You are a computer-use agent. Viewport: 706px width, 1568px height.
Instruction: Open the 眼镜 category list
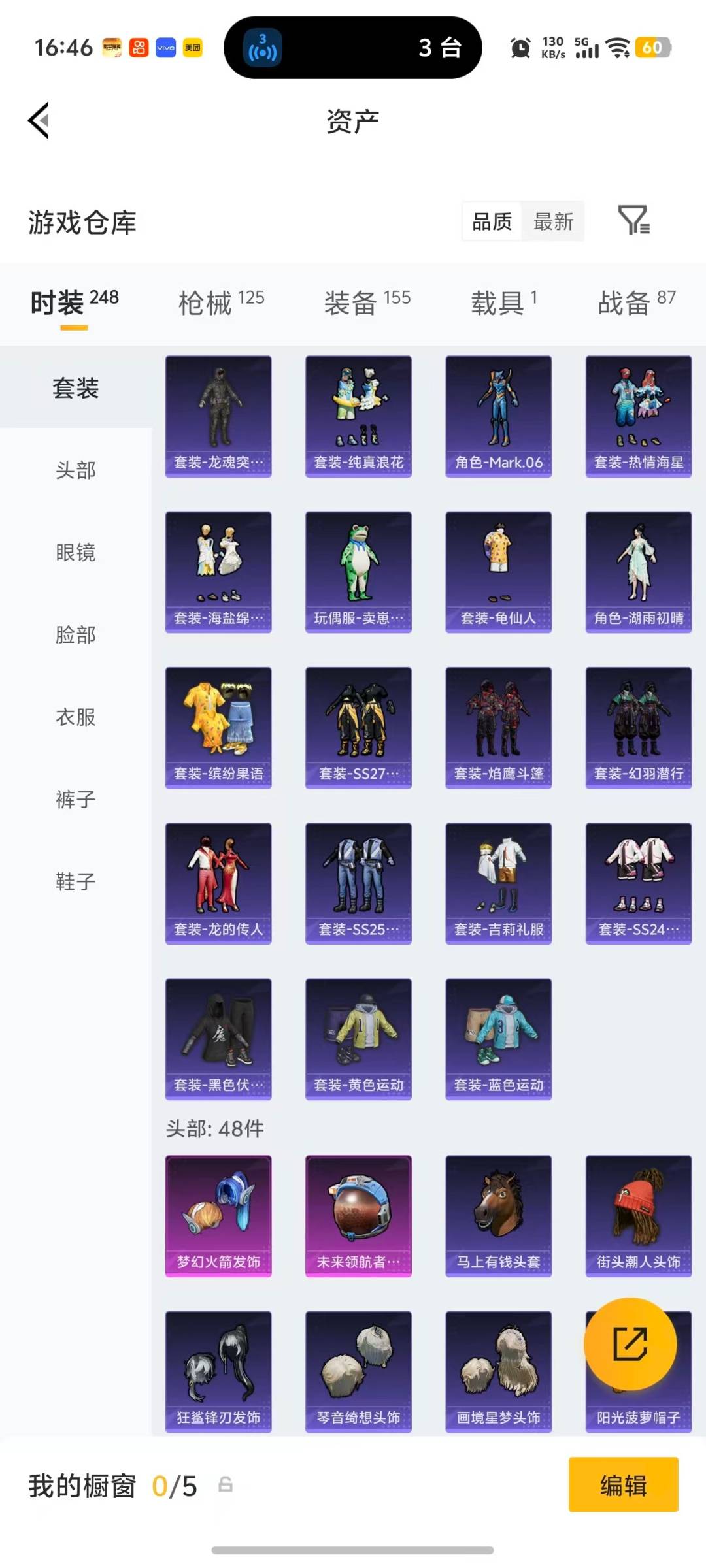[x=76, y=552]
